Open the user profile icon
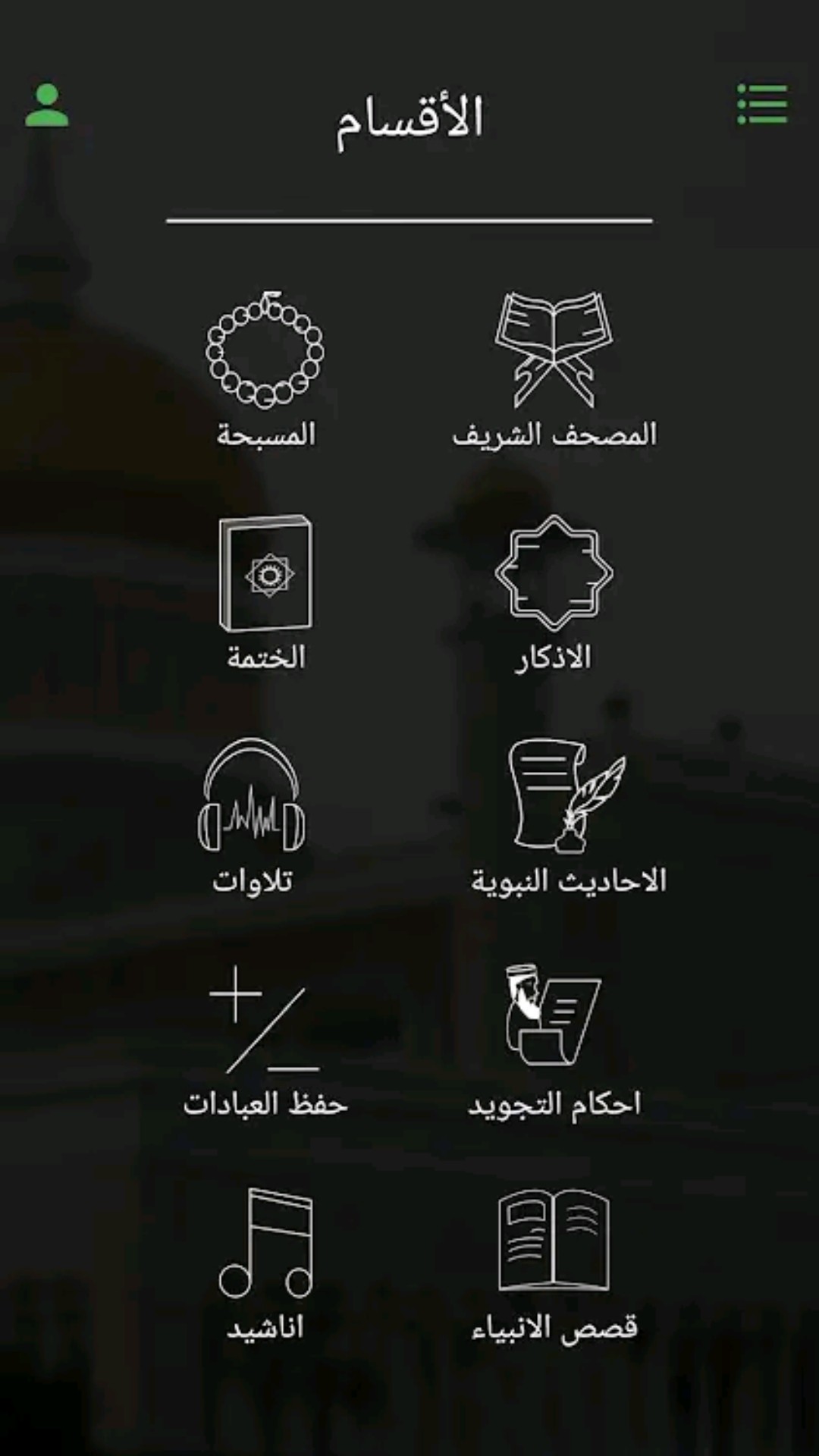The image size is (819, 1456). tap(47, 105)
